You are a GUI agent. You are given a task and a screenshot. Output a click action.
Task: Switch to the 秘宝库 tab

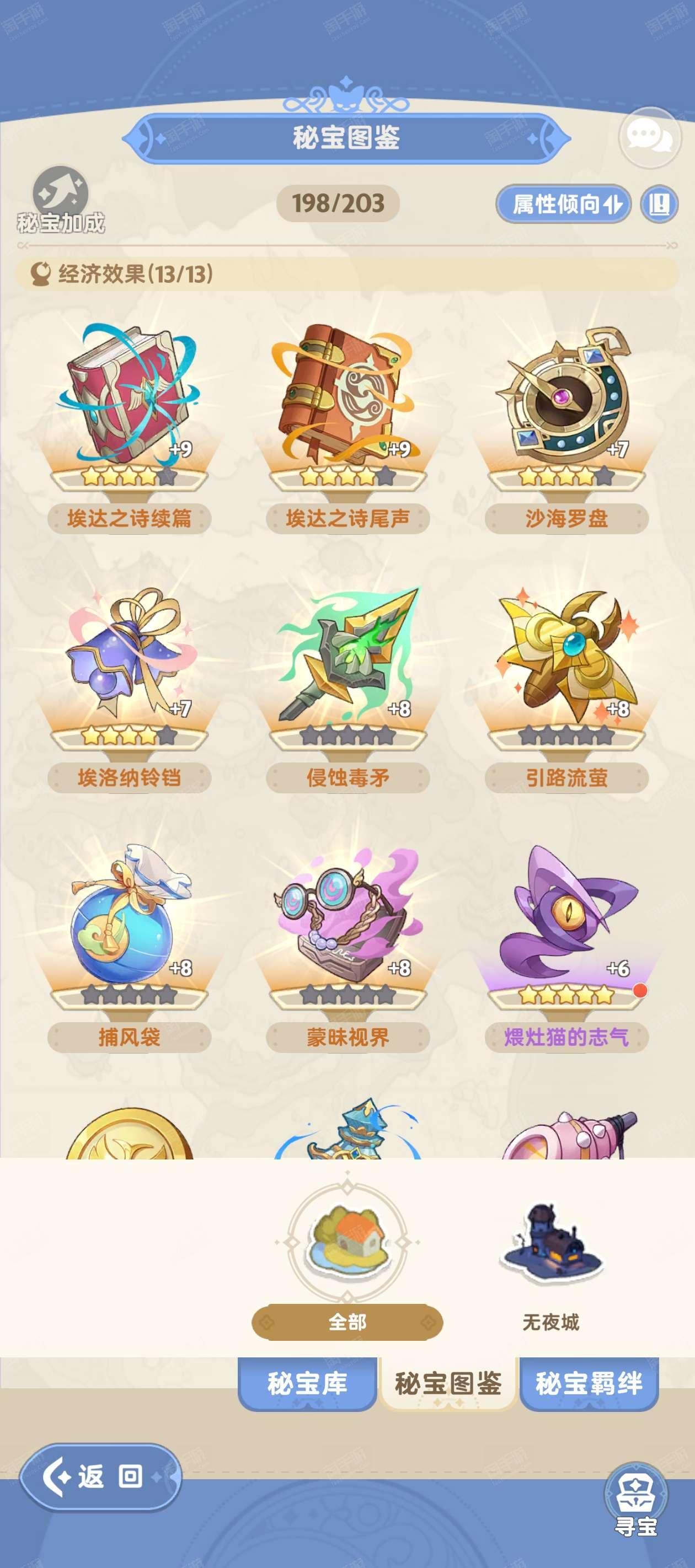click(x=307, y=1383)
